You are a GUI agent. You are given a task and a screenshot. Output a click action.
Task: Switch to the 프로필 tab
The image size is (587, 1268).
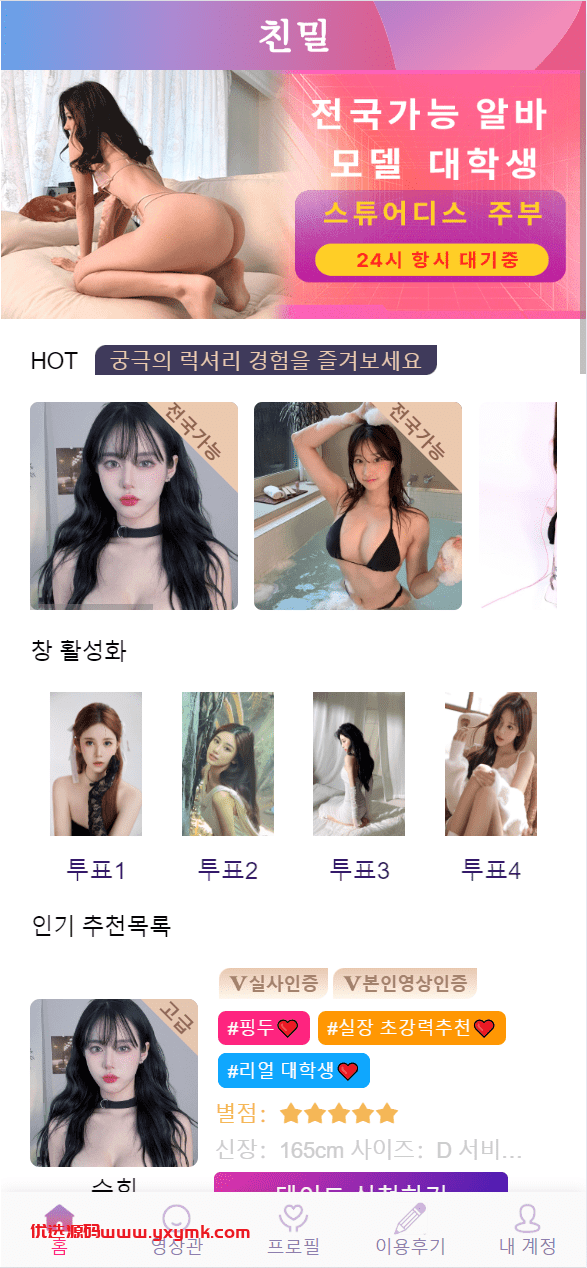(293, 1230)
